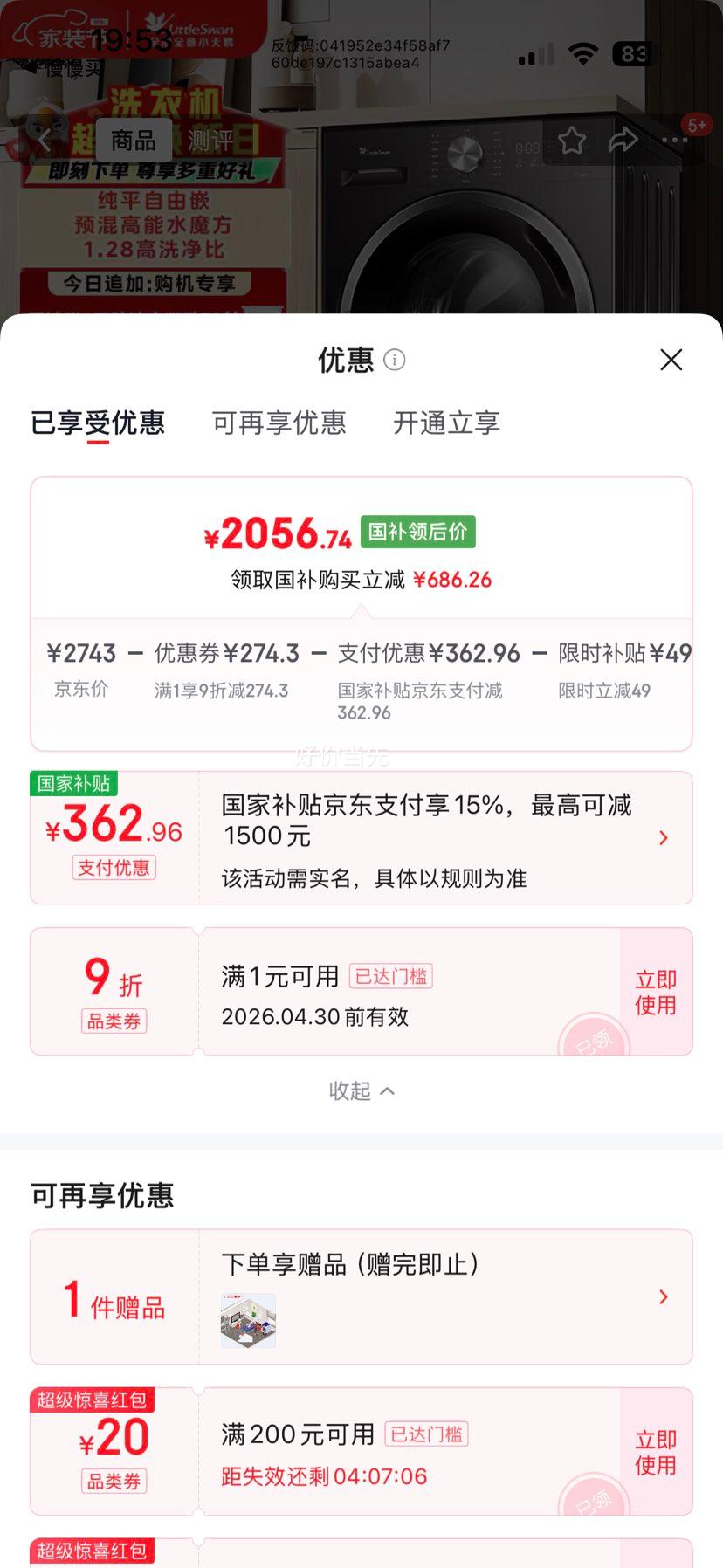Select the 商品 tab
This screenshot has width=723, height=1568.
tap(133, 140)
